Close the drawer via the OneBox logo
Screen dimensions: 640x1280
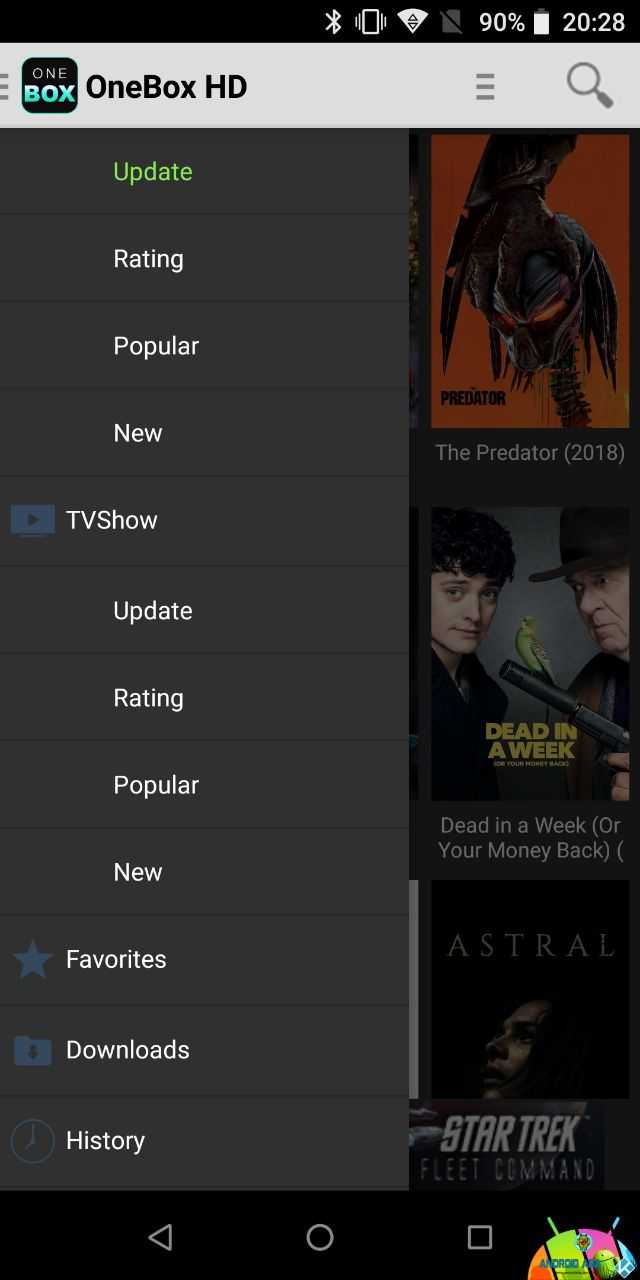[x=49, y=86]
